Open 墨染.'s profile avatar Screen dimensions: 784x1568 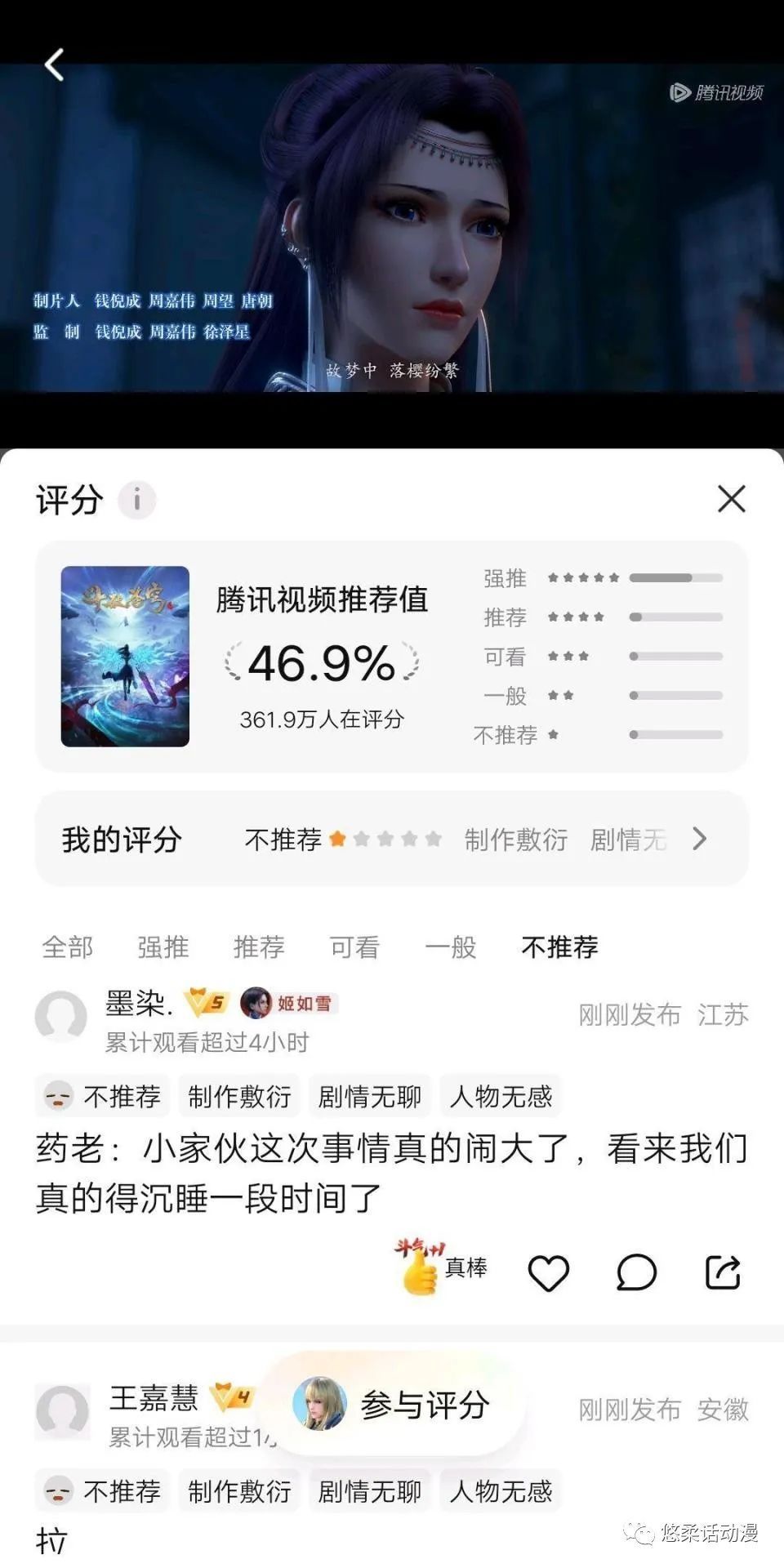tap(61, 1017)
